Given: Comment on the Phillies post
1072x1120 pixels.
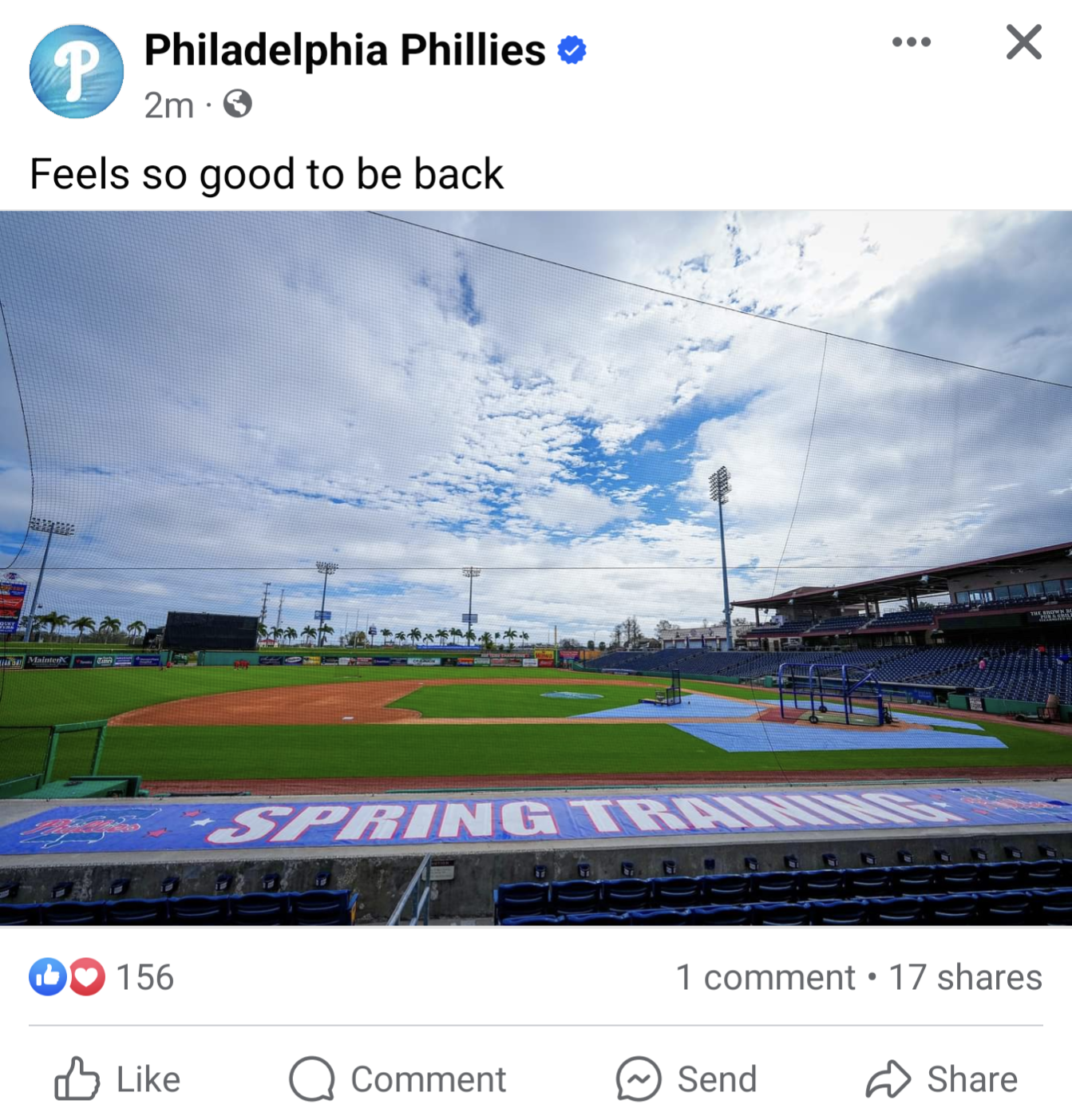Looking at the screenshot, I should coord(398,1079).
